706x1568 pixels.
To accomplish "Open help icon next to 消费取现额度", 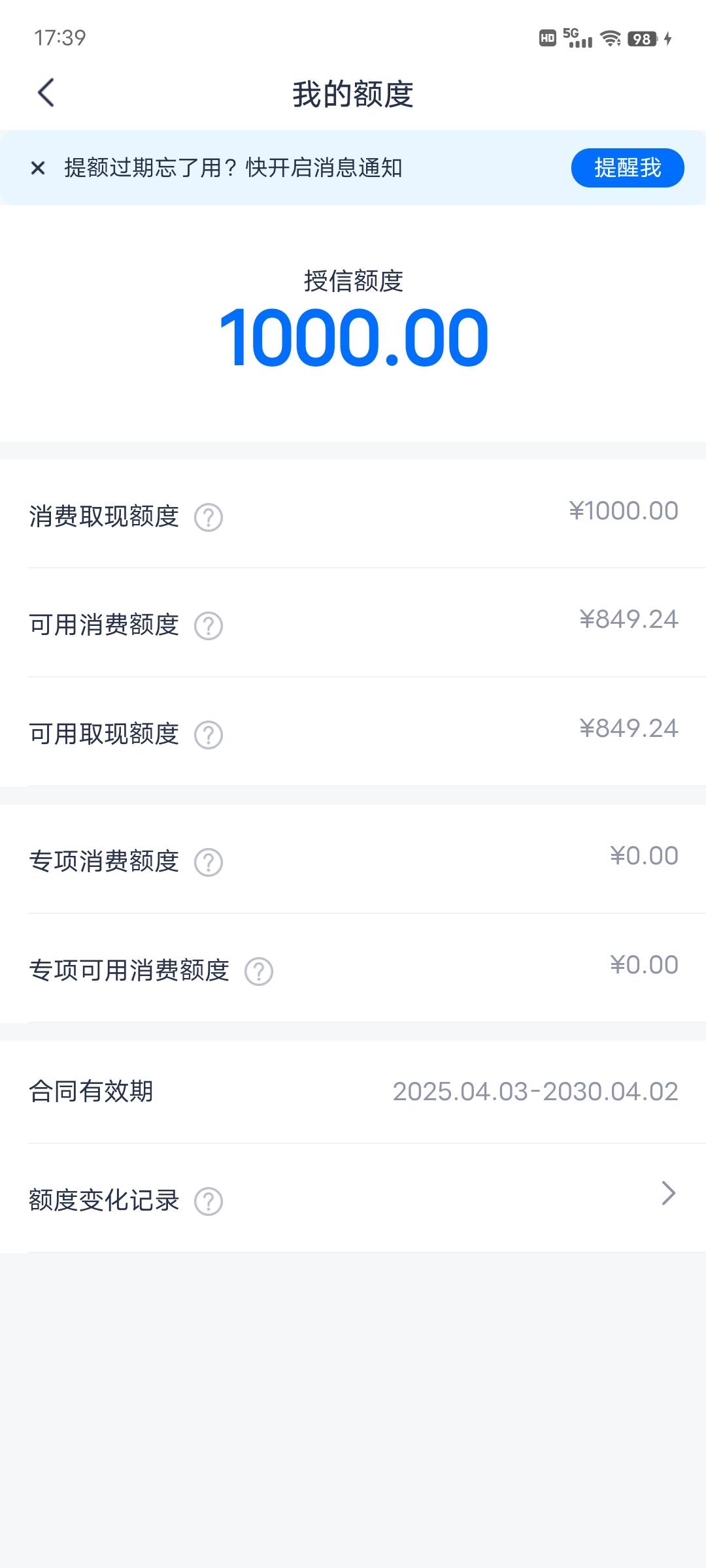I will tap(209, 517).
